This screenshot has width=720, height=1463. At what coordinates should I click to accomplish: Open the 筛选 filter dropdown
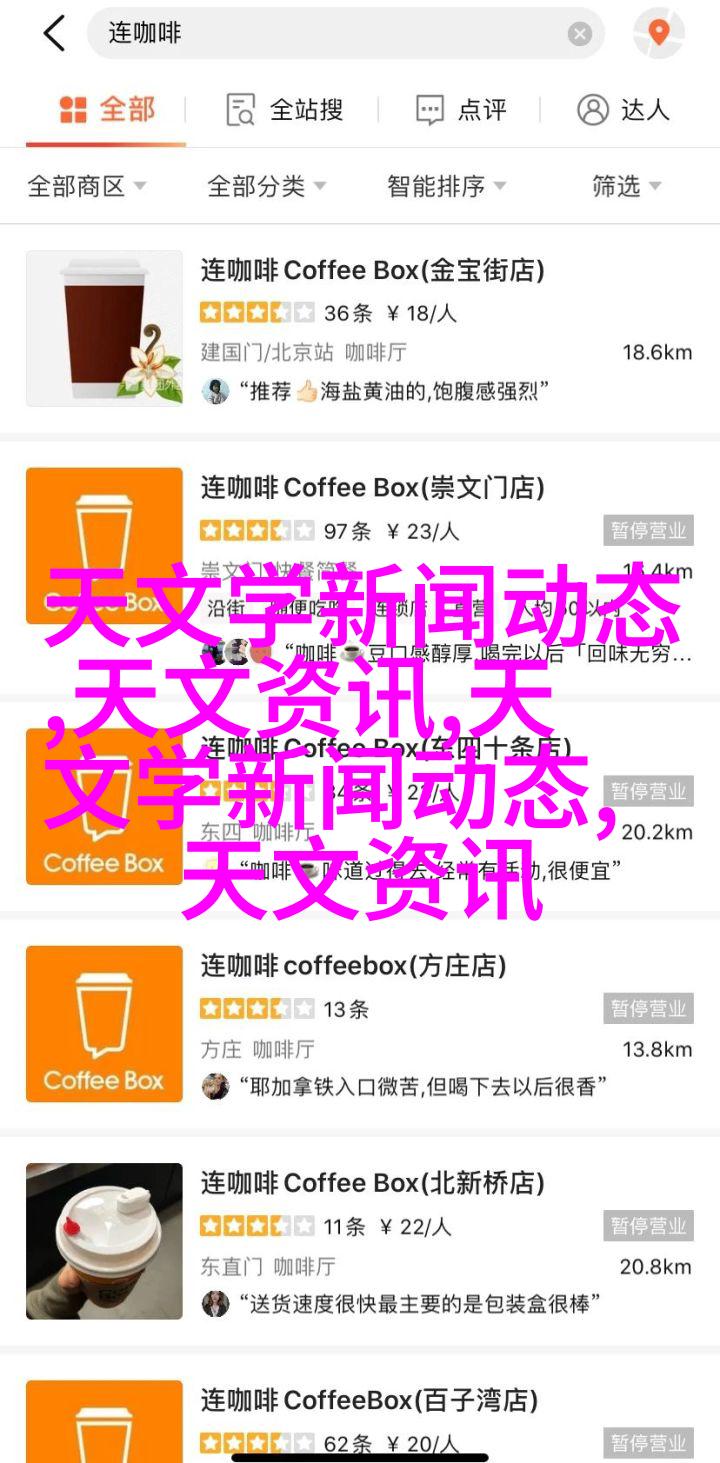tap(627, 186)
